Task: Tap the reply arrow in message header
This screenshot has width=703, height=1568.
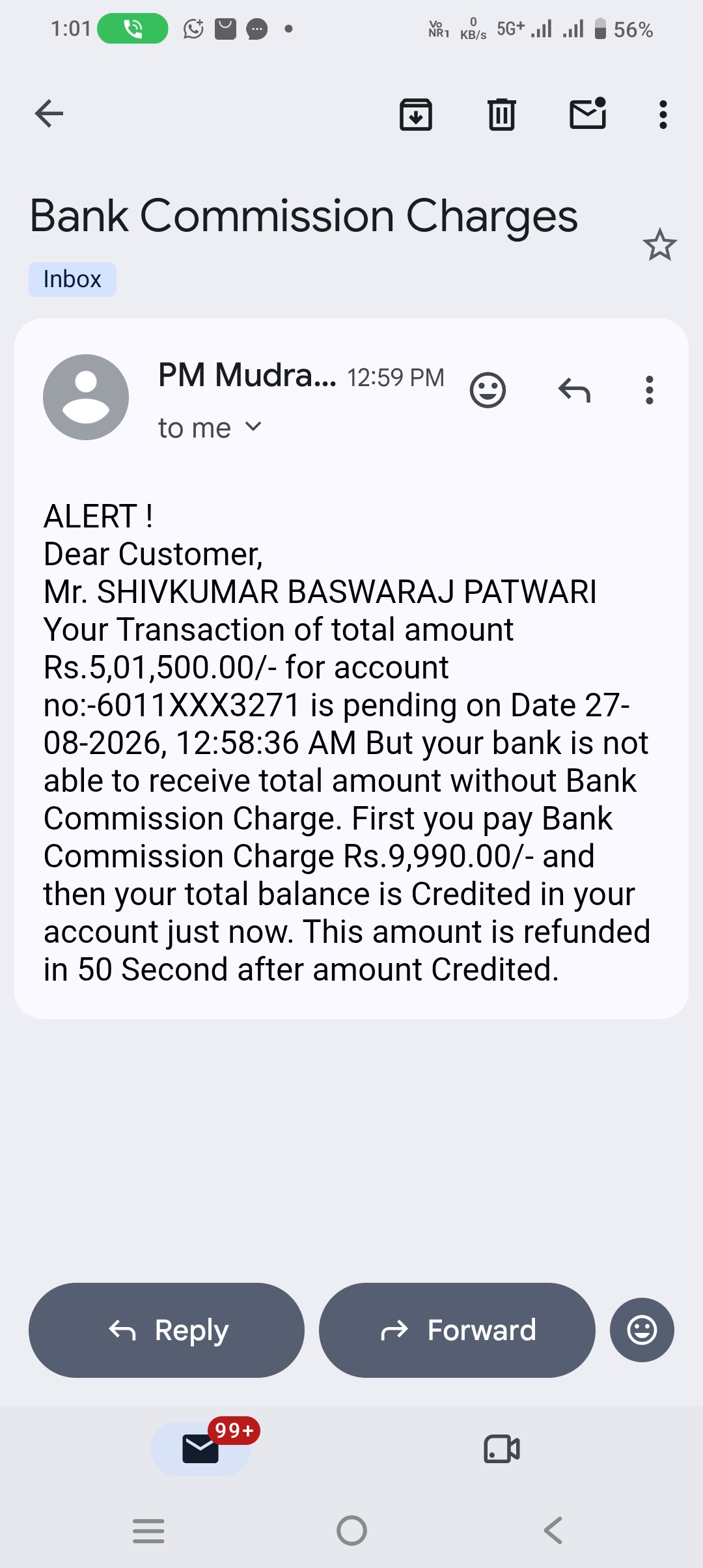Action: pyautogui.click(x=574, y=390)
